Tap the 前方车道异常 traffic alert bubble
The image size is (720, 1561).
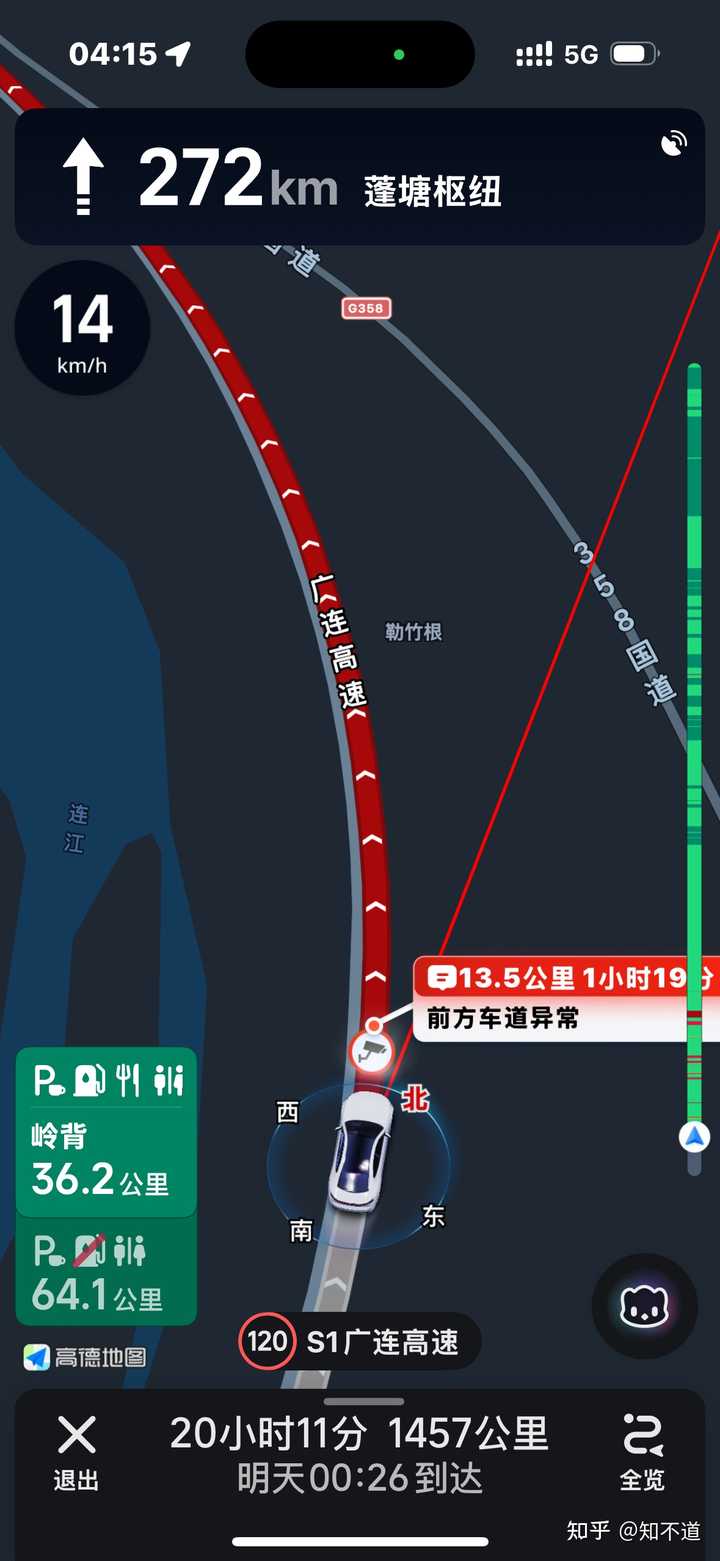[x=567, y=999]
